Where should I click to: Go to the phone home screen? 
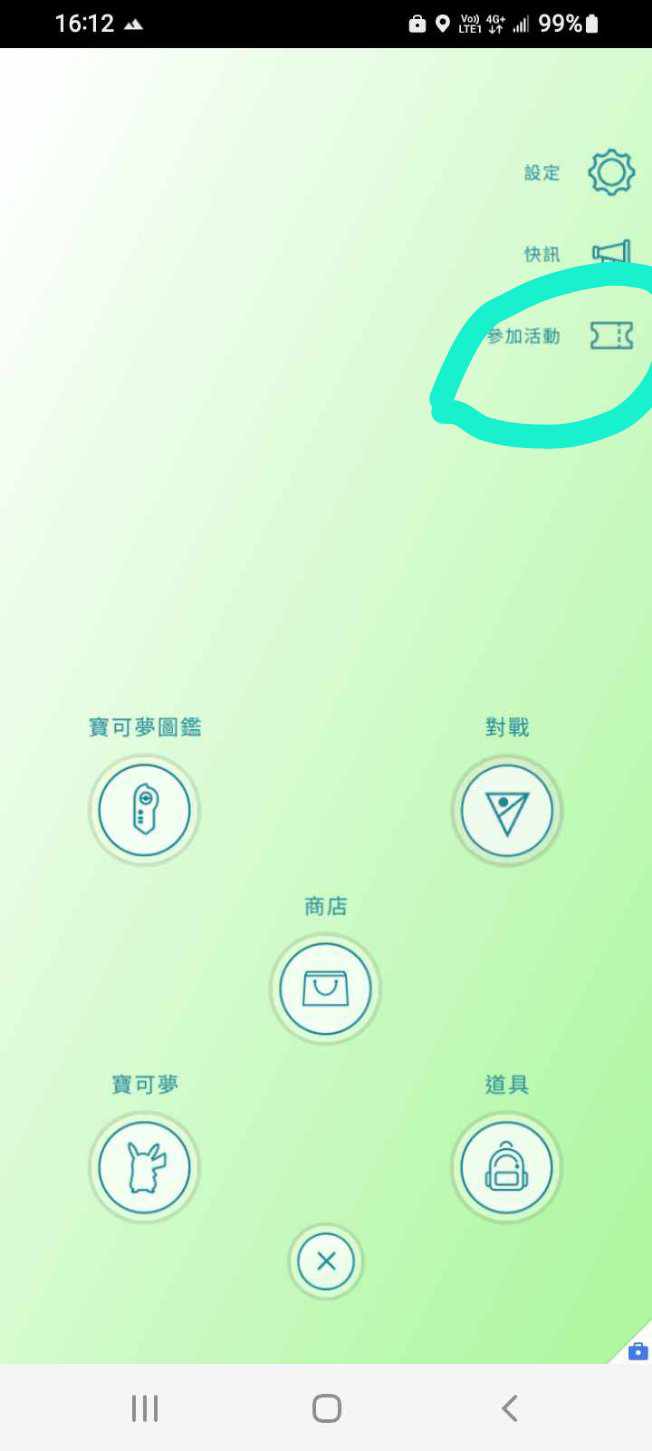point(326,1409)
